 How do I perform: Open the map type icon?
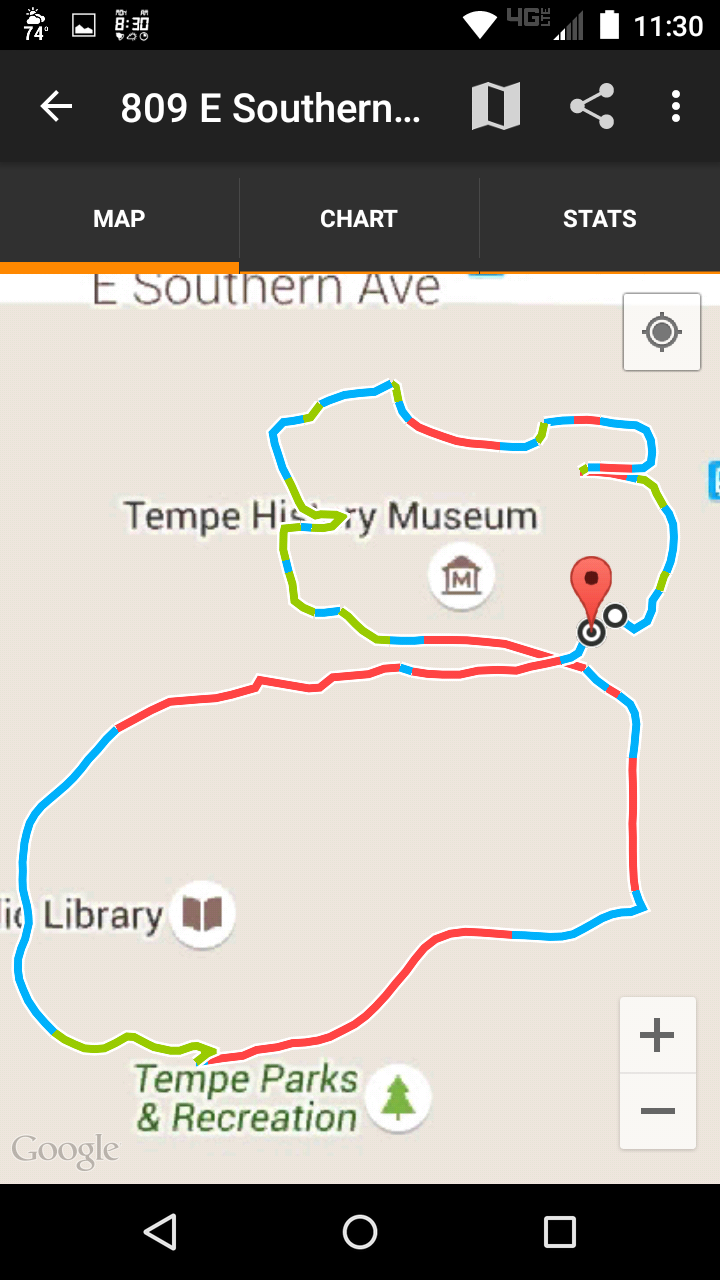496,107
